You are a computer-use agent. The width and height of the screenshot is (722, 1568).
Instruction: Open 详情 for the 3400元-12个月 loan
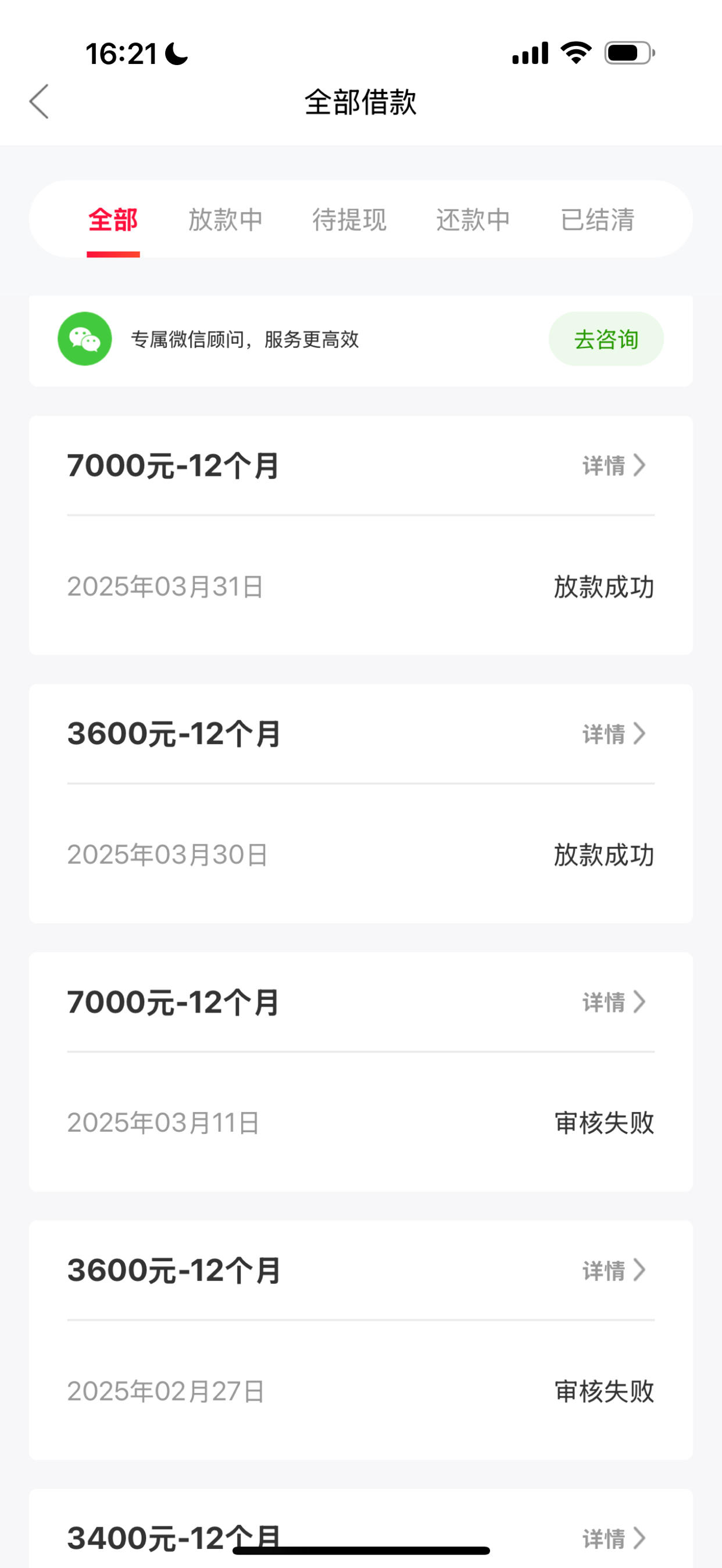tap(614, 1538)
